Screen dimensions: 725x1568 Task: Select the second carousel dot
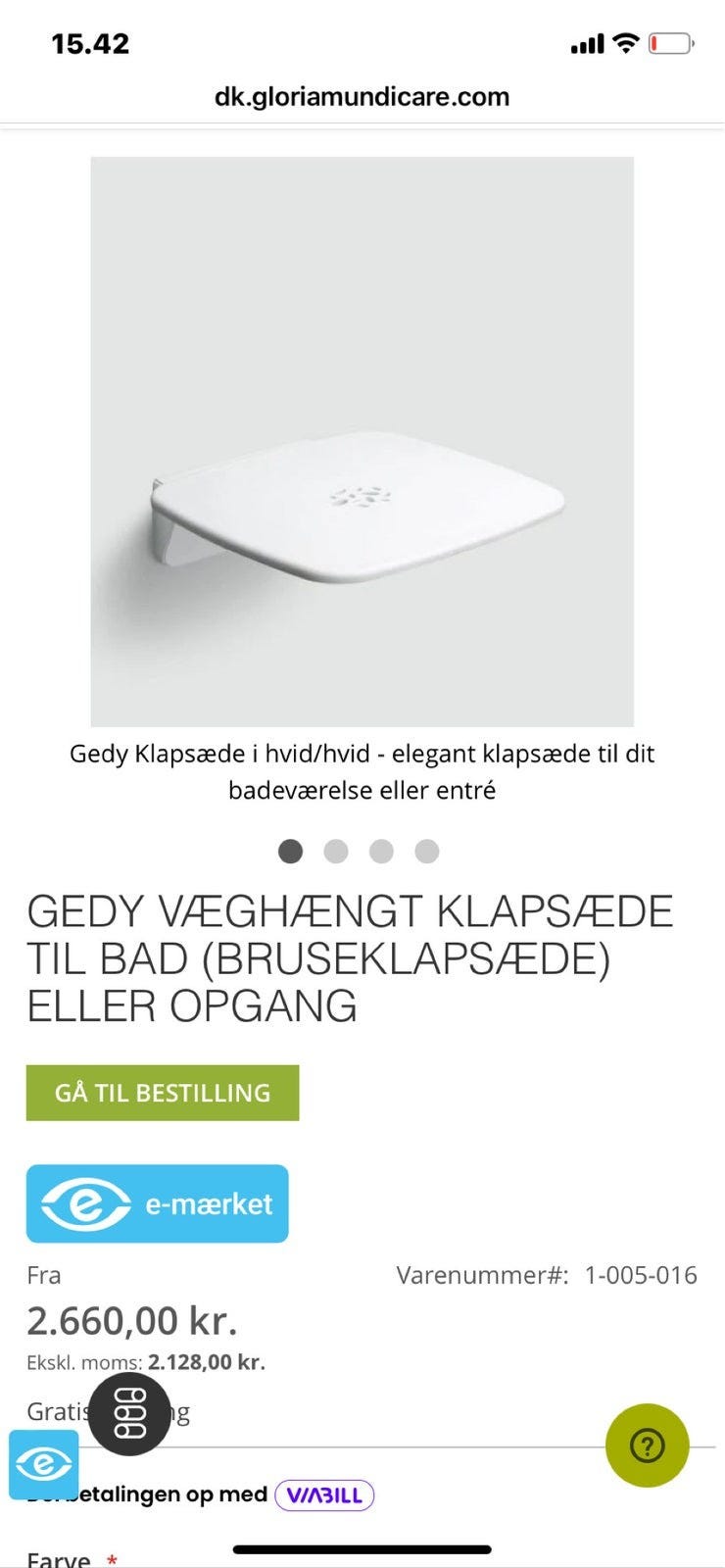[336, 852]
